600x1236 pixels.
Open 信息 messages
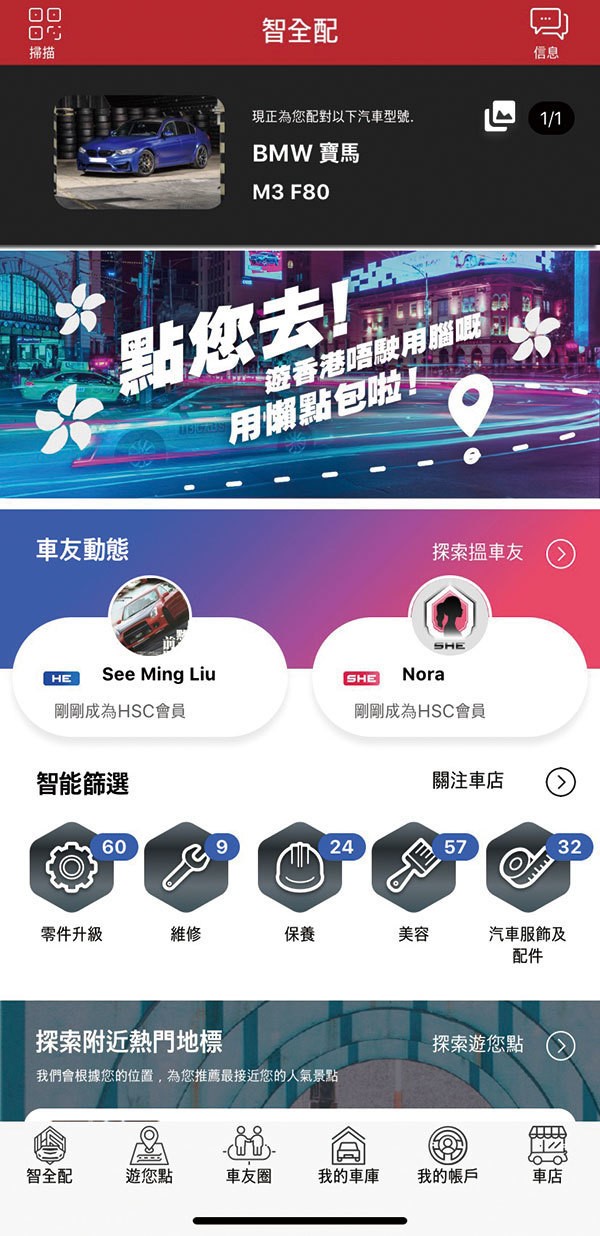pos(547,31)
